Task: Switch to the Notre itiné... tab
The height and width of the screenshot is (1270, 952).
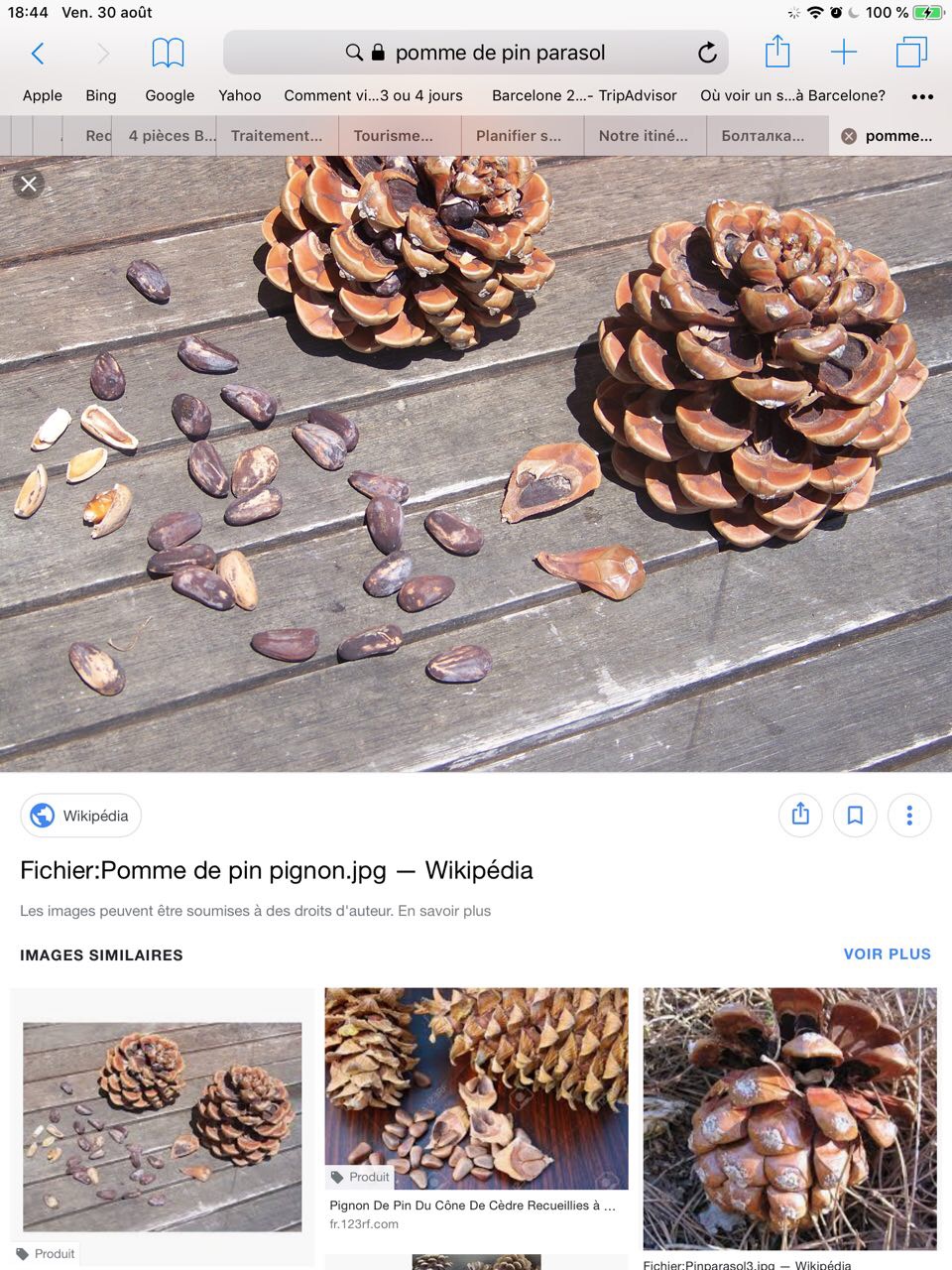Action: (x=643, y=136)
